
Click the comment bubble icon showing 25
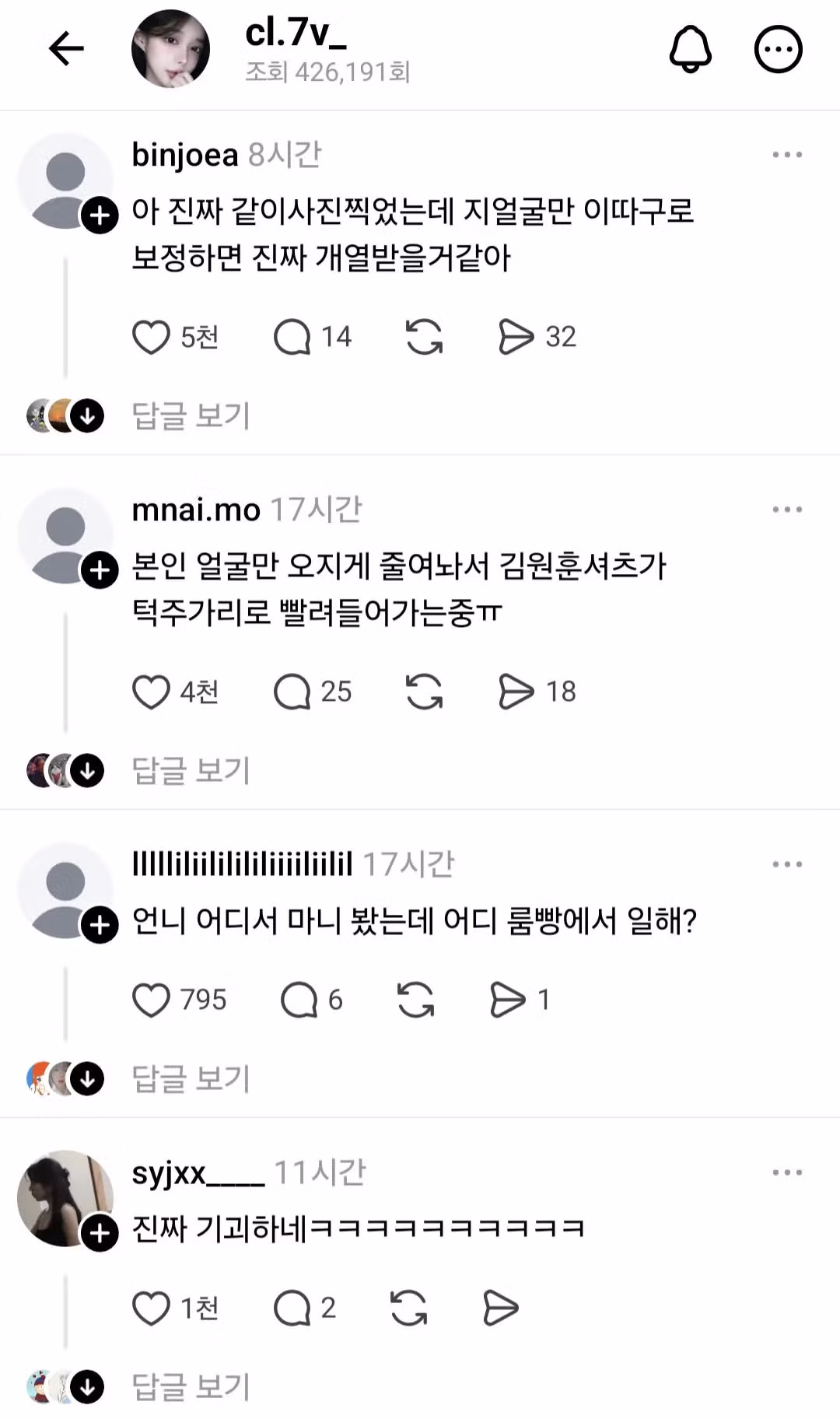292,692
